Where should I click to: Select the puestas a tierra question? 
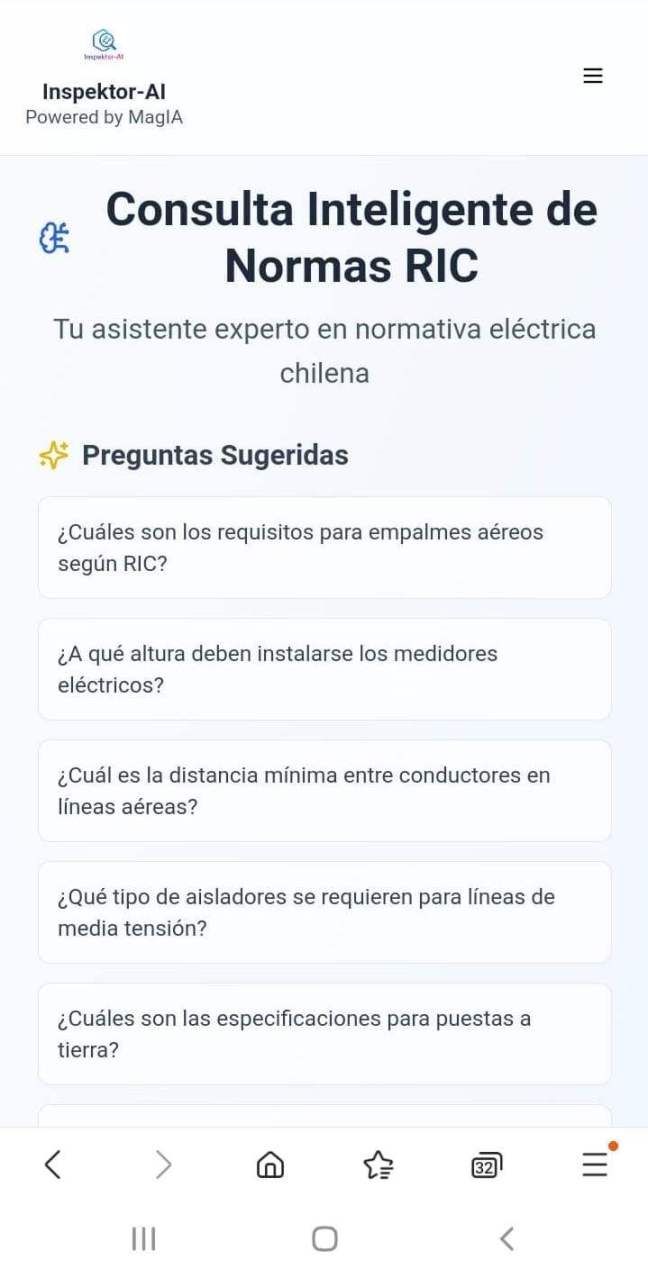click(x=324, y=1033)
